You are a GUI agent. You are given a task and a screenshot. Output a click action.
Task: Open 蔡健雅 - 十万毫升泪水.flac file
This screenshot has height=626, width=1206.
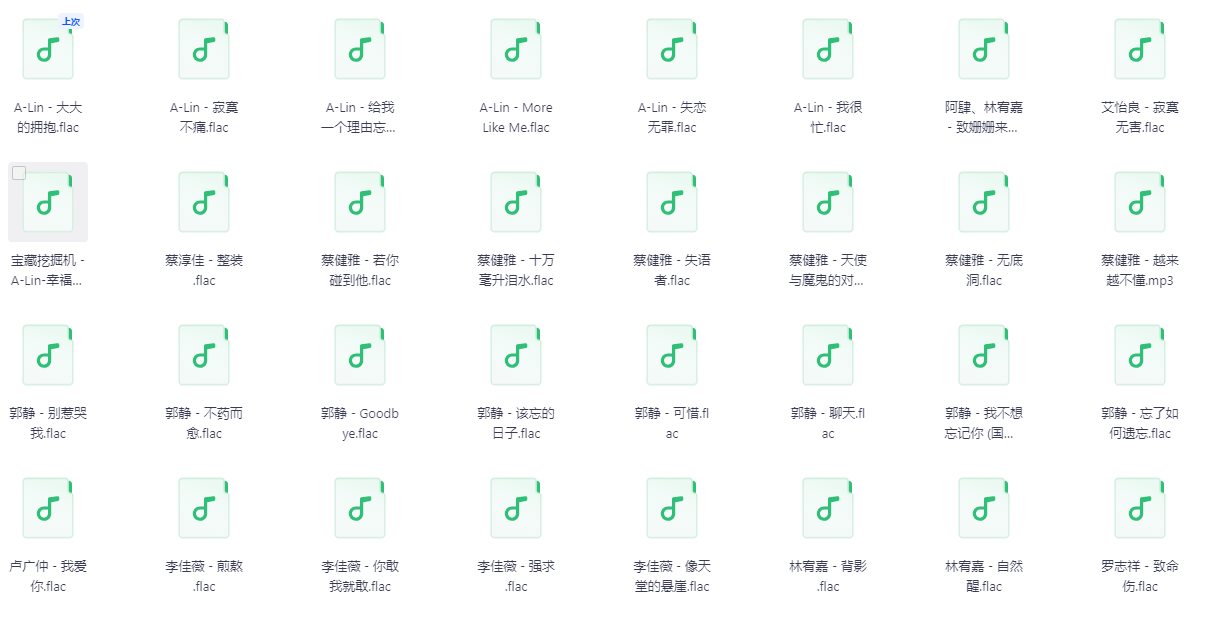516,202
